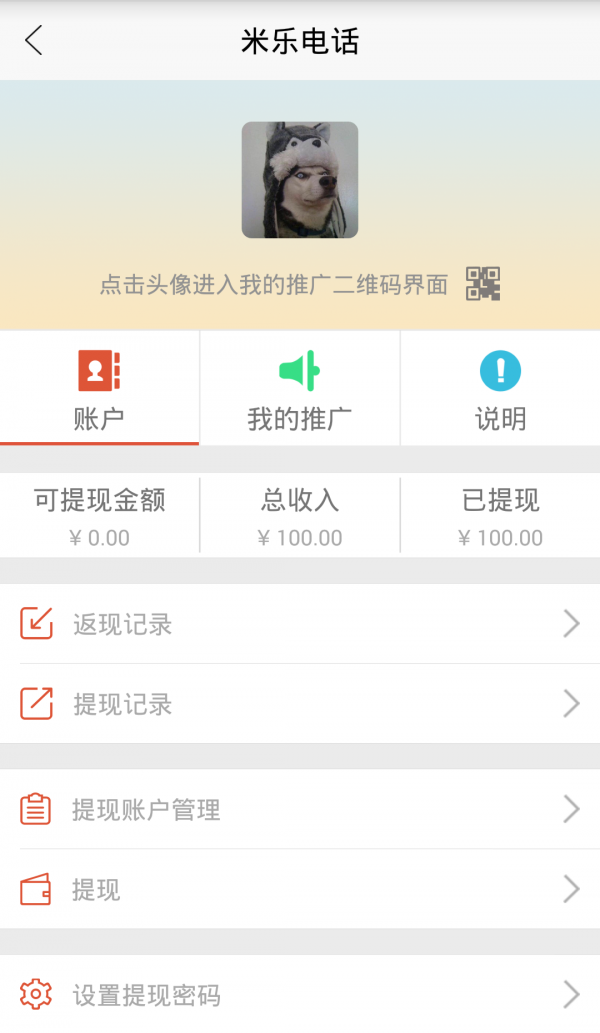Open 返现记录 cashback records
Screen dimensions: 600x1033
(x=300, y=624)
